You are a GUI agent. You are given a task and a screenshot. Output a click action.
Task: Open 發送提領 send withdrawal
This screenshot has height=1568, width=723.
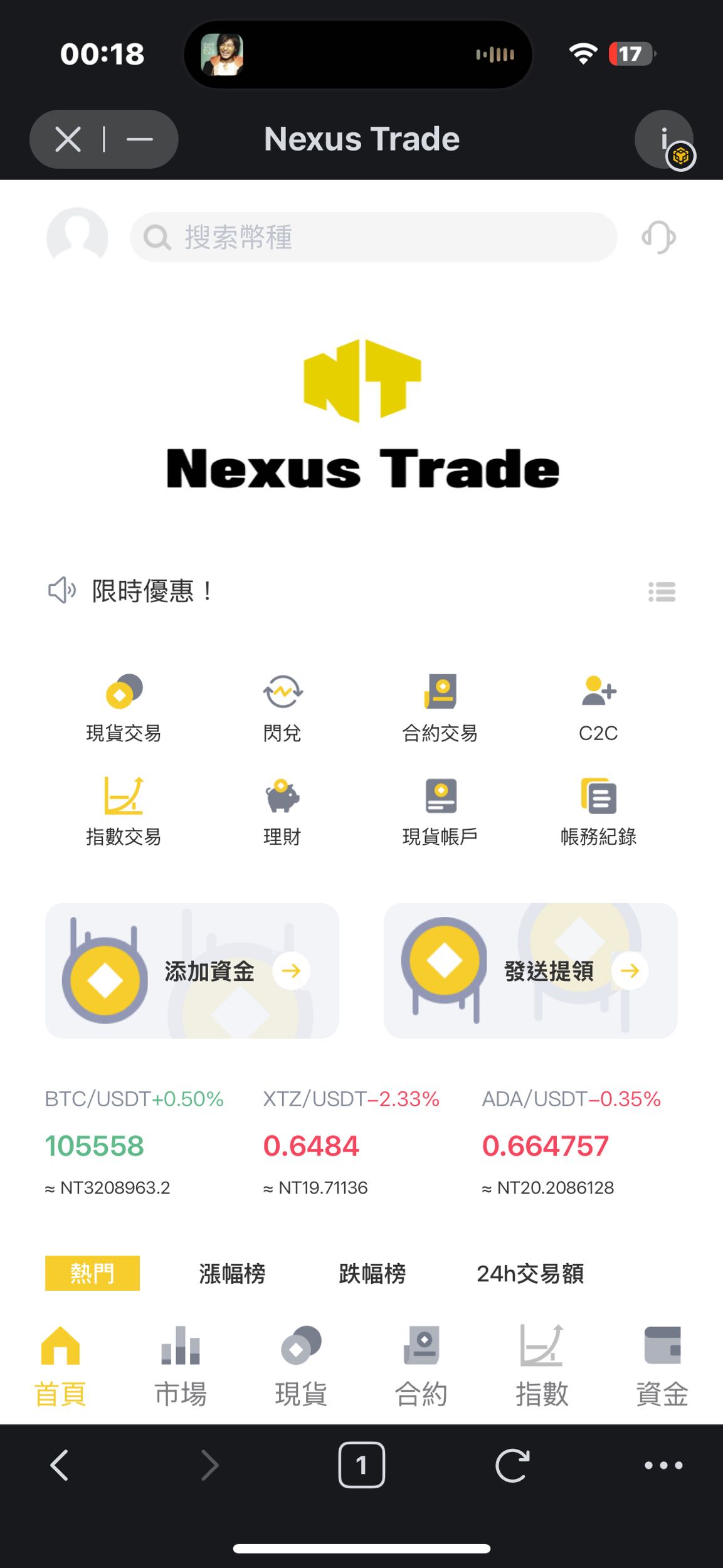coord(532,971)
